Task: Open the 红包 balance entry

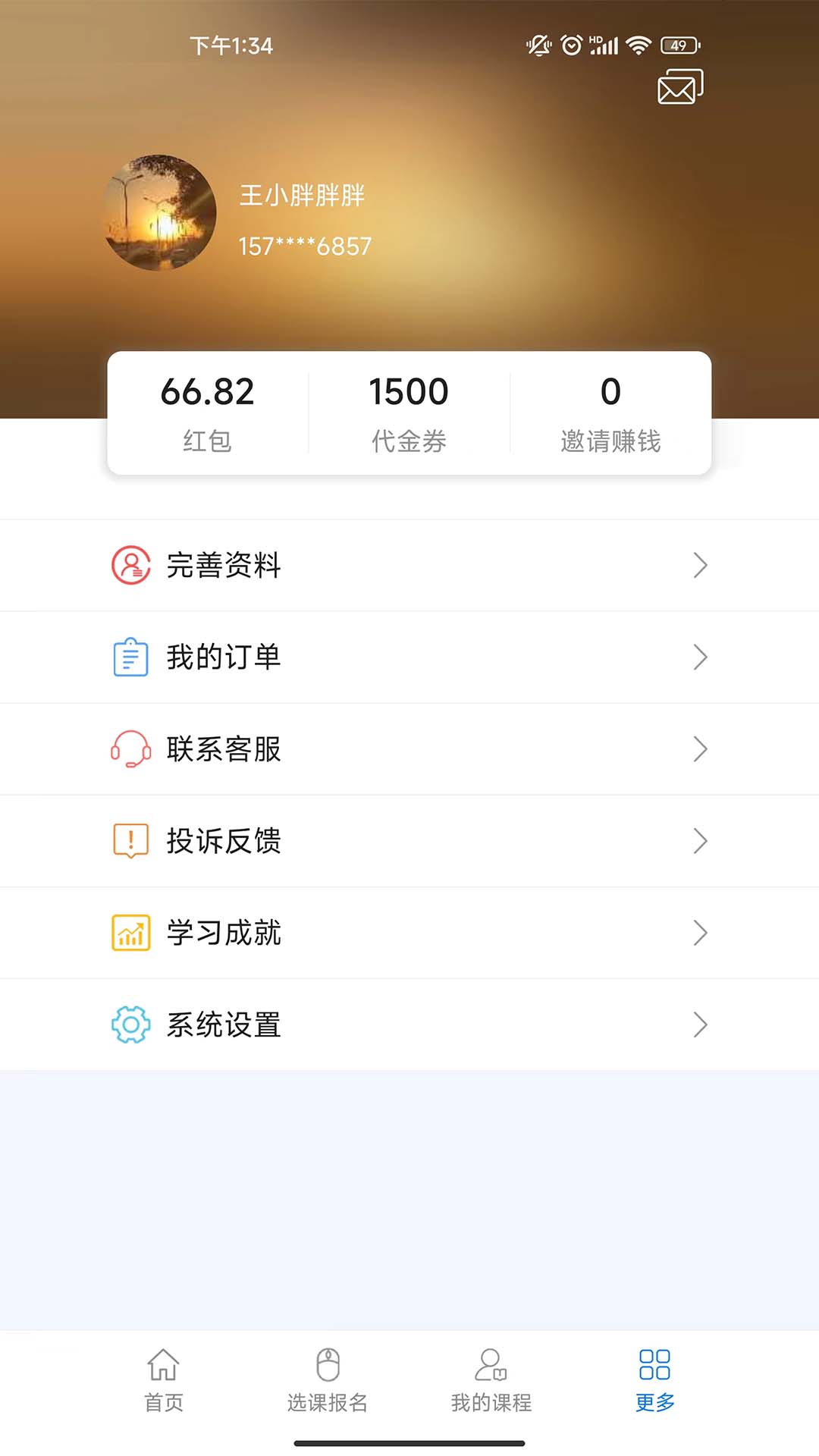Action: (206, 412)
